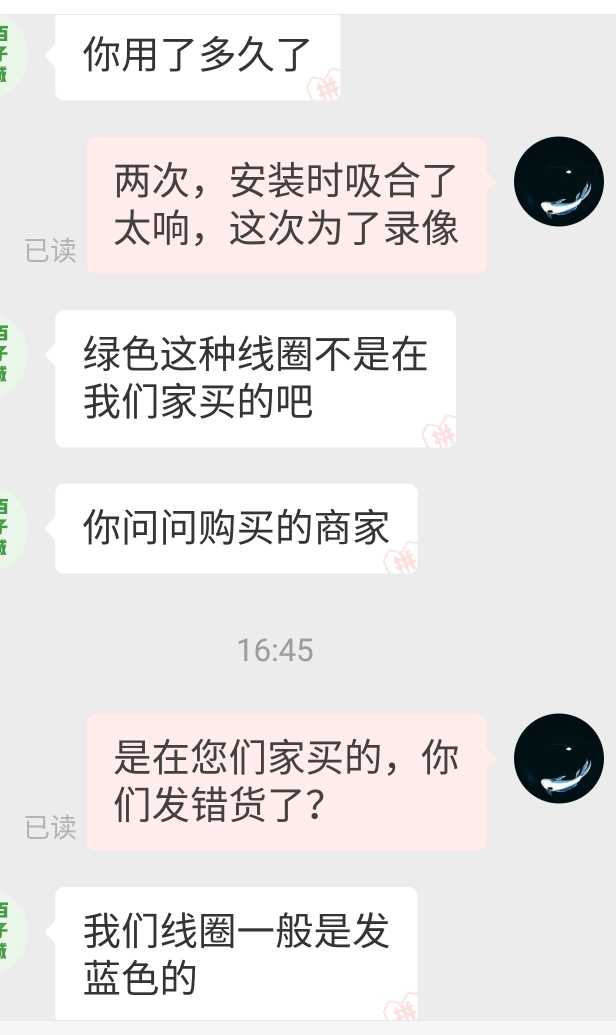Tap the avatar next to 是在您们家买的 message
The height and width of the screenshot is (1035, 616).
[559, 758]
